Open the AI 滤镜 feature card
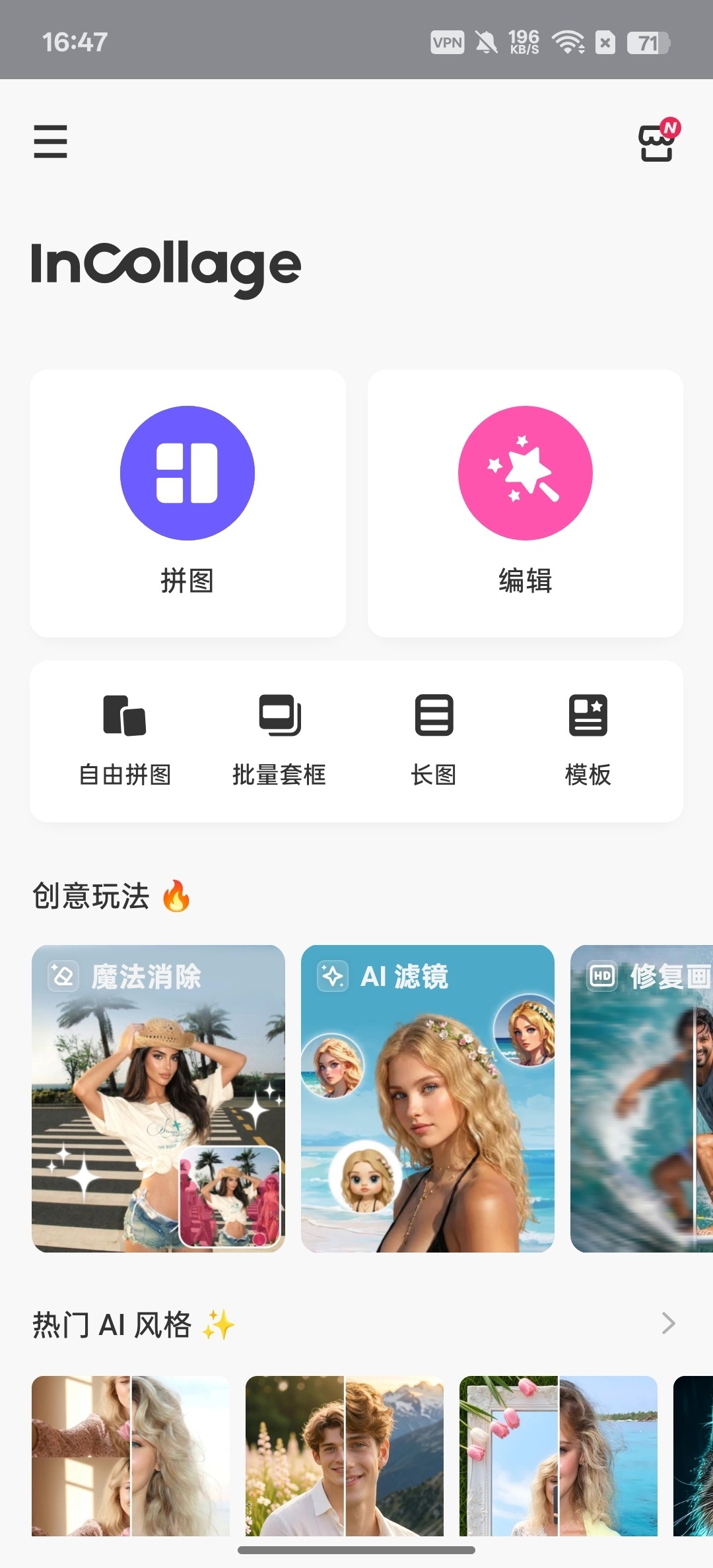Image resolution: width=713 pixels, height=1568 pixels. click(428, 1101)
